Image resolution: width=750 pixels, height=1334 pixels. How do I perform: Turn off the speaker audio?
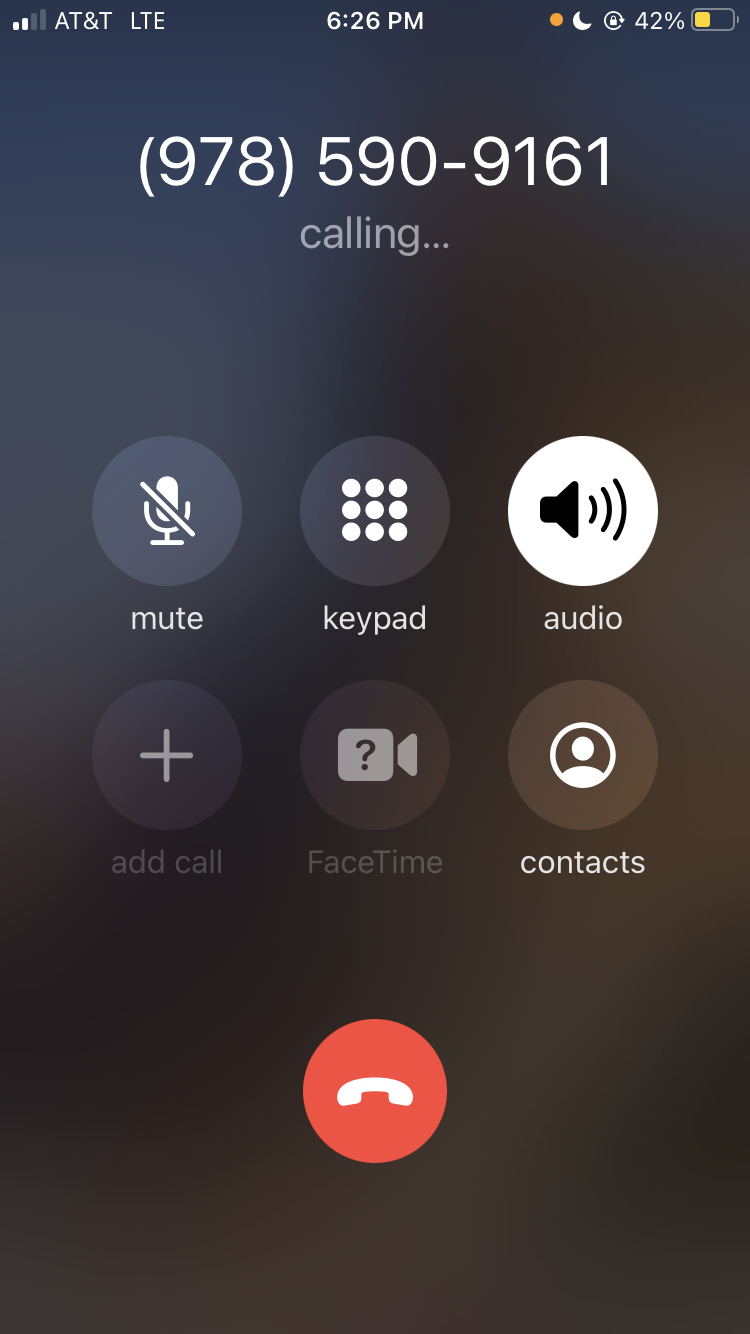coord(583,511)
